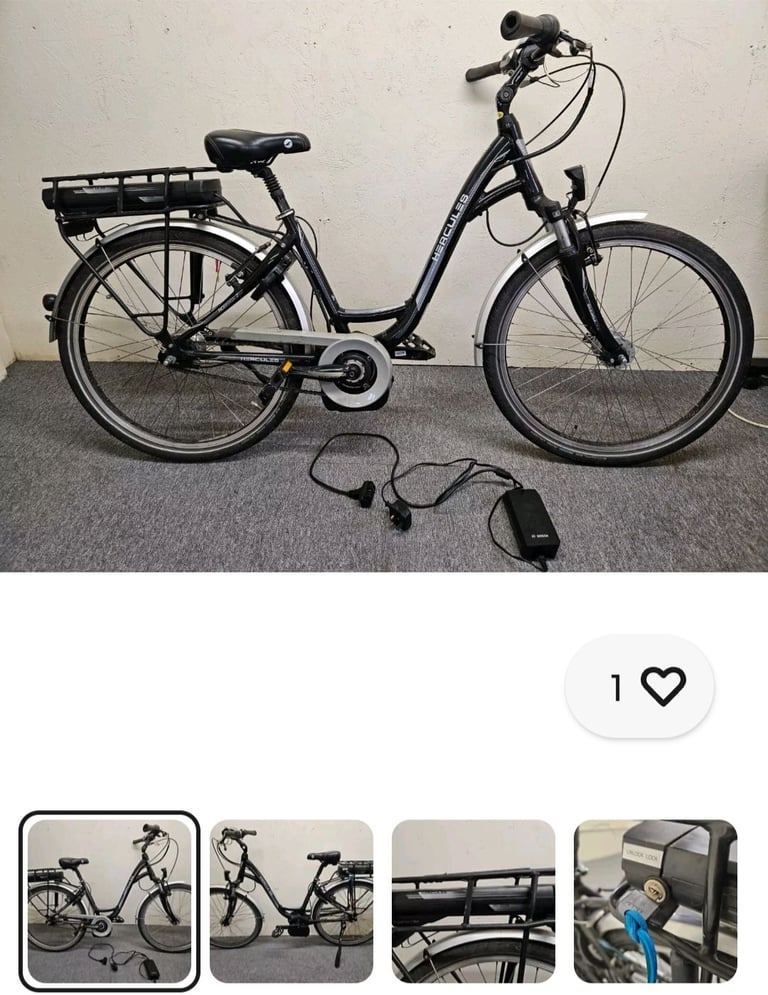Favourite this bike listing with the heart
This screenshot has width=768, height=995.
pyautogui.click(x=662, y=686)
